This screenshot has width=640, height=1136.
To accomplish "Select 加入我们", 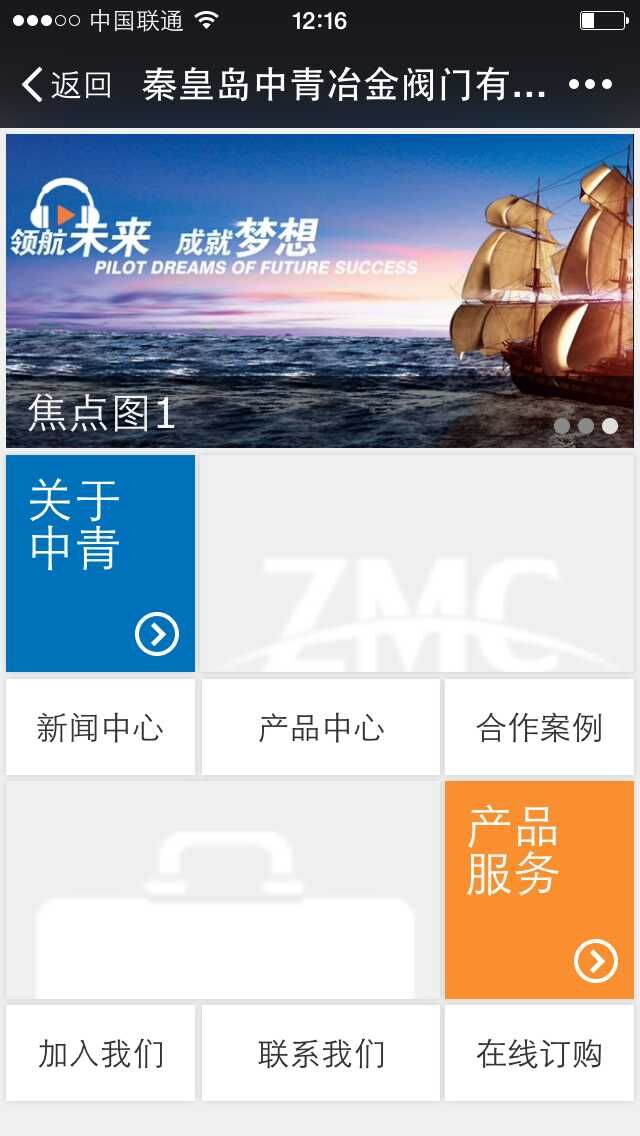I will tap(100, 1053).
